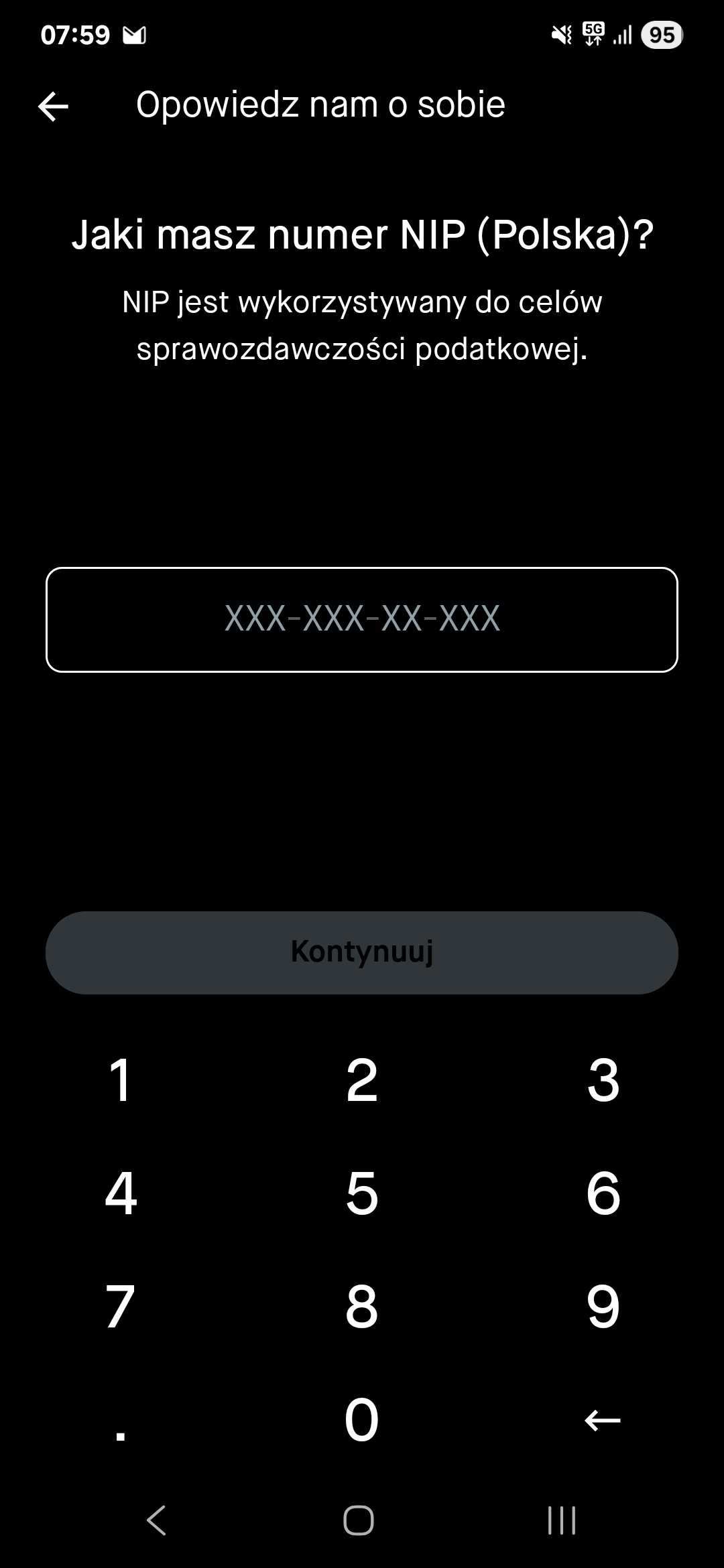Enter digit 9 on the keypad
The height and width of the screenshot is (1568, 724).
pyautogui.click(x=603, y=1307)
